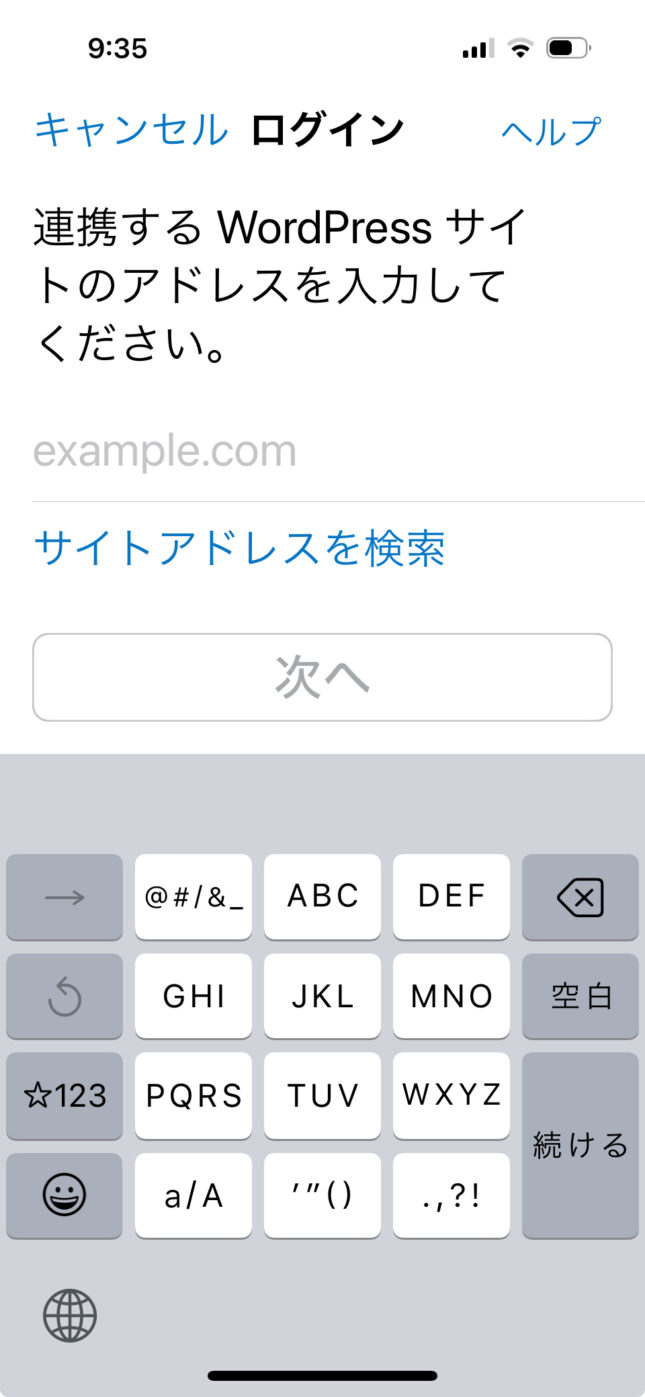Switch keyboard language with globe icon
This screenshot has height=1397, width=645.
(x=70, y=1315)
